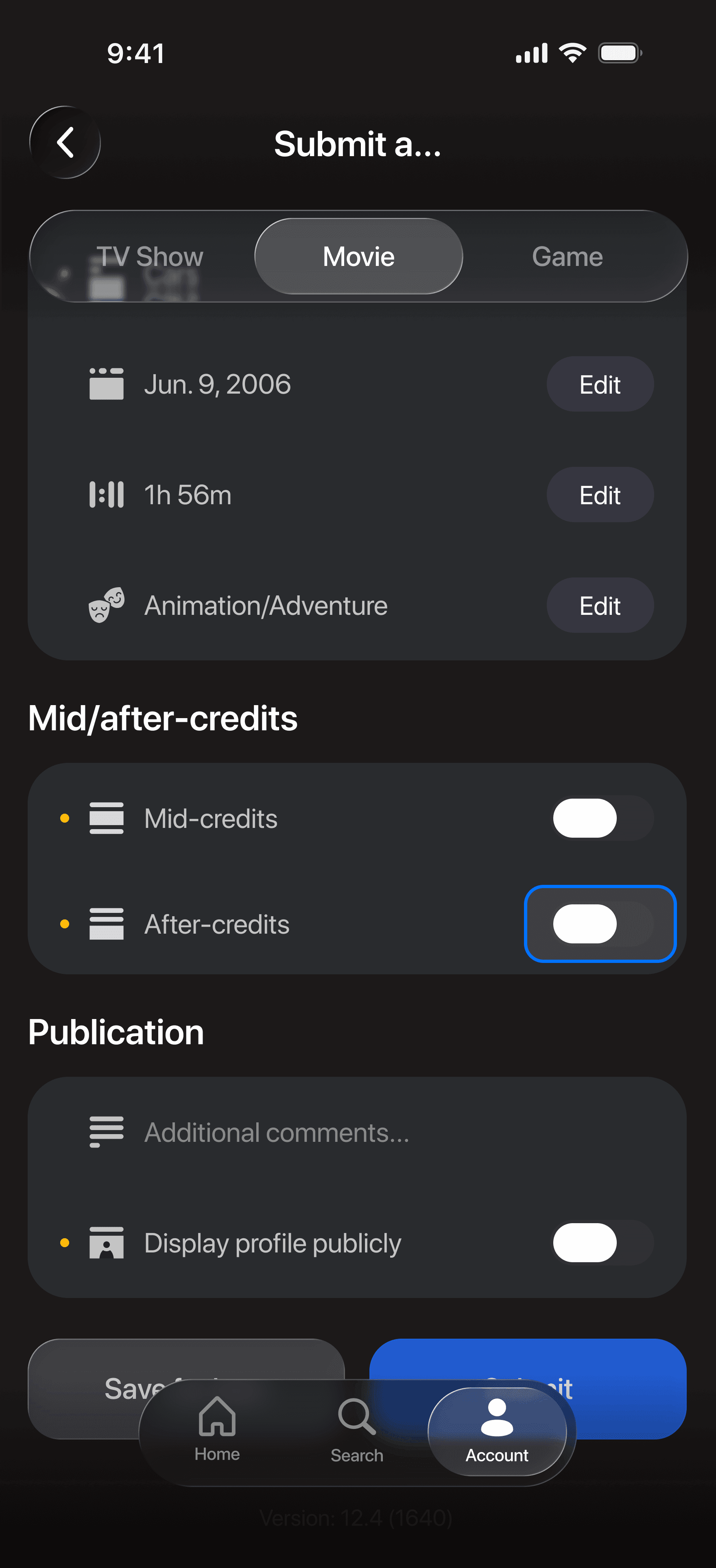Enable the highlighted After-credits toggle
The height and width of the screenshot is (1568, 716).
[x=600, y=923]
